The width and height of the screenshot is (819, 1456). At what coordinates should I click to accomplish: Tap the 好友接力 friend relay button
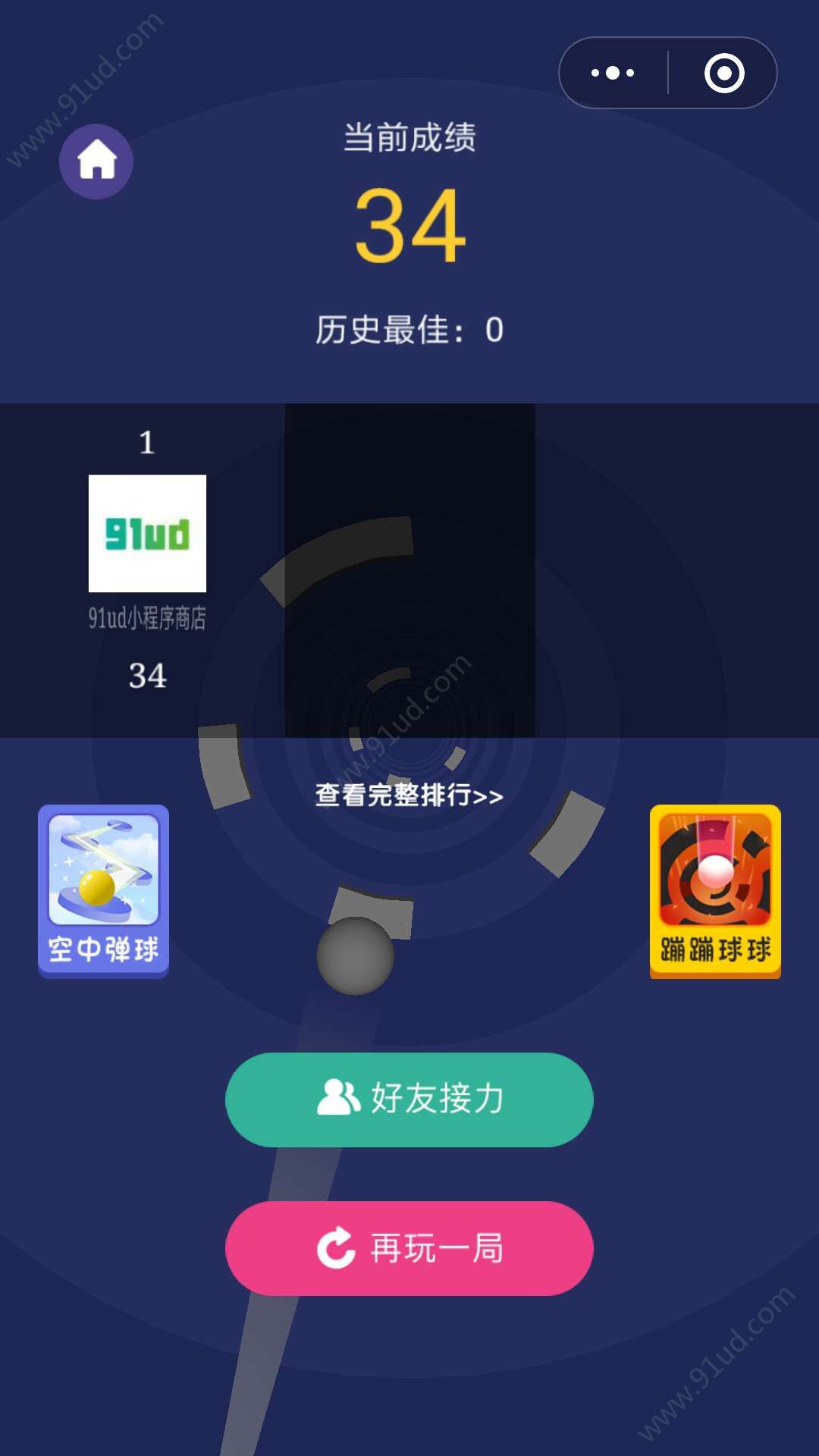[409, 1100]
